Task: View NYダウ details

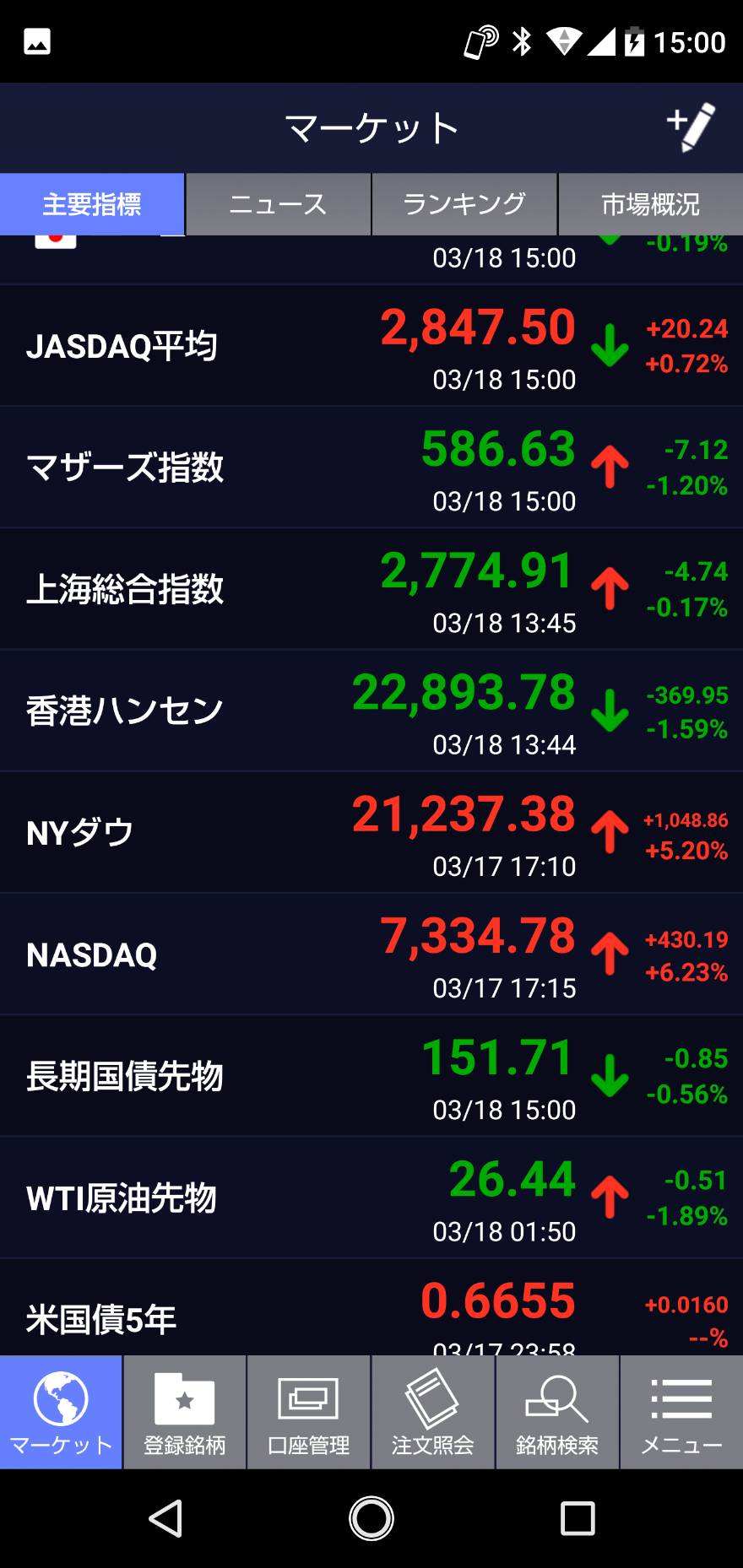Action: point(371,833)
